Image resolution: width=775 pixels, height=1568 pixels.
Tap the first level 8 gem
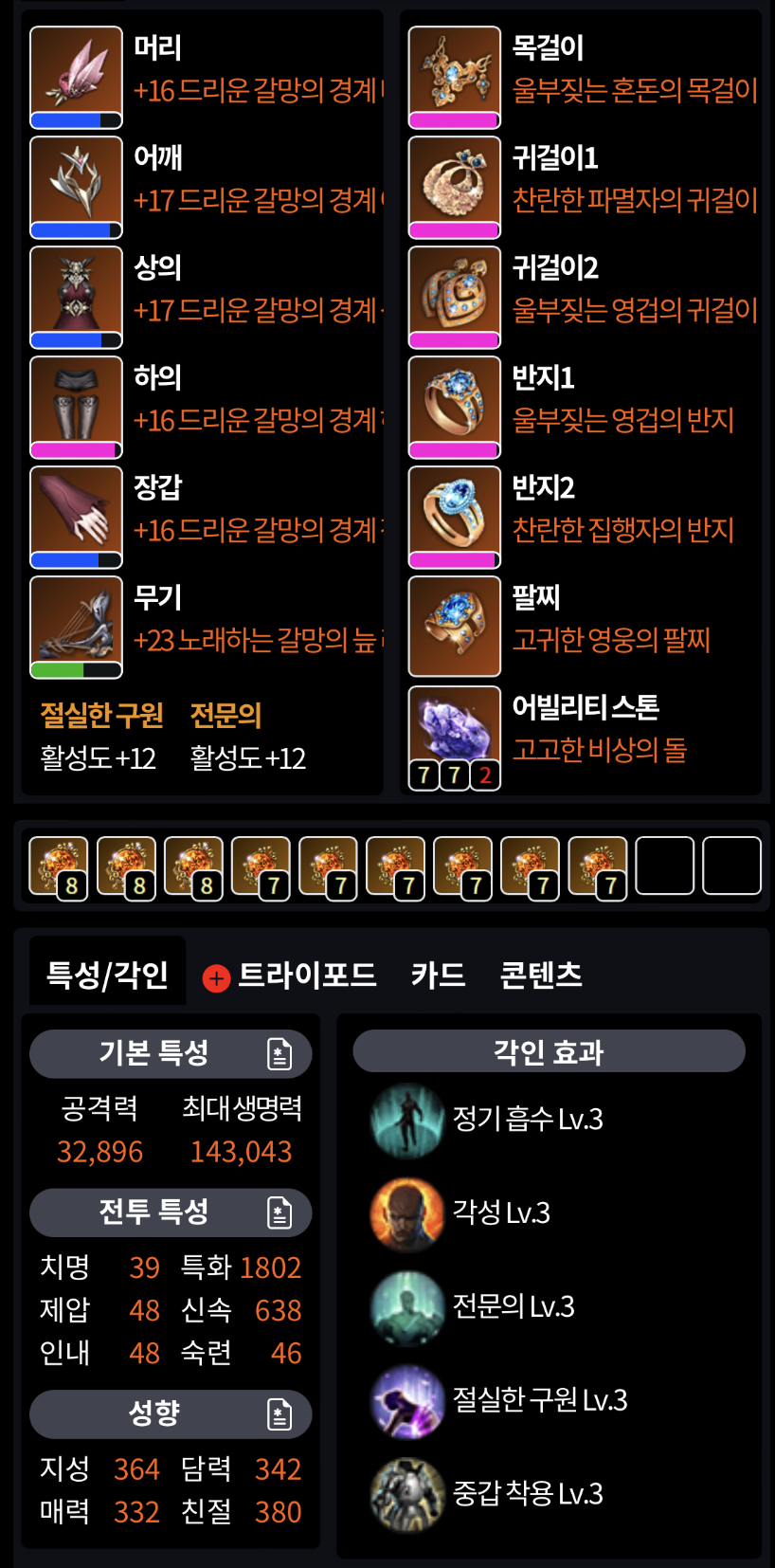pyautogui.click(x=59, y=866)
